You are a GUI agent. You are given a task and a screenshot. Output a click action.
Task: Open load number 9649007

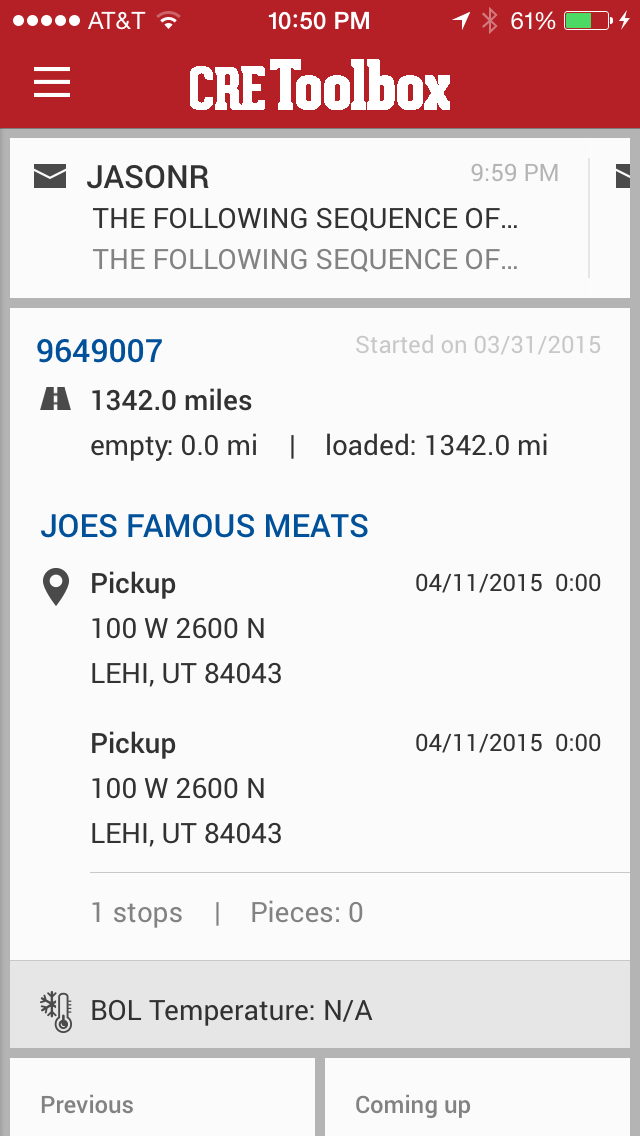pos(100,351)
